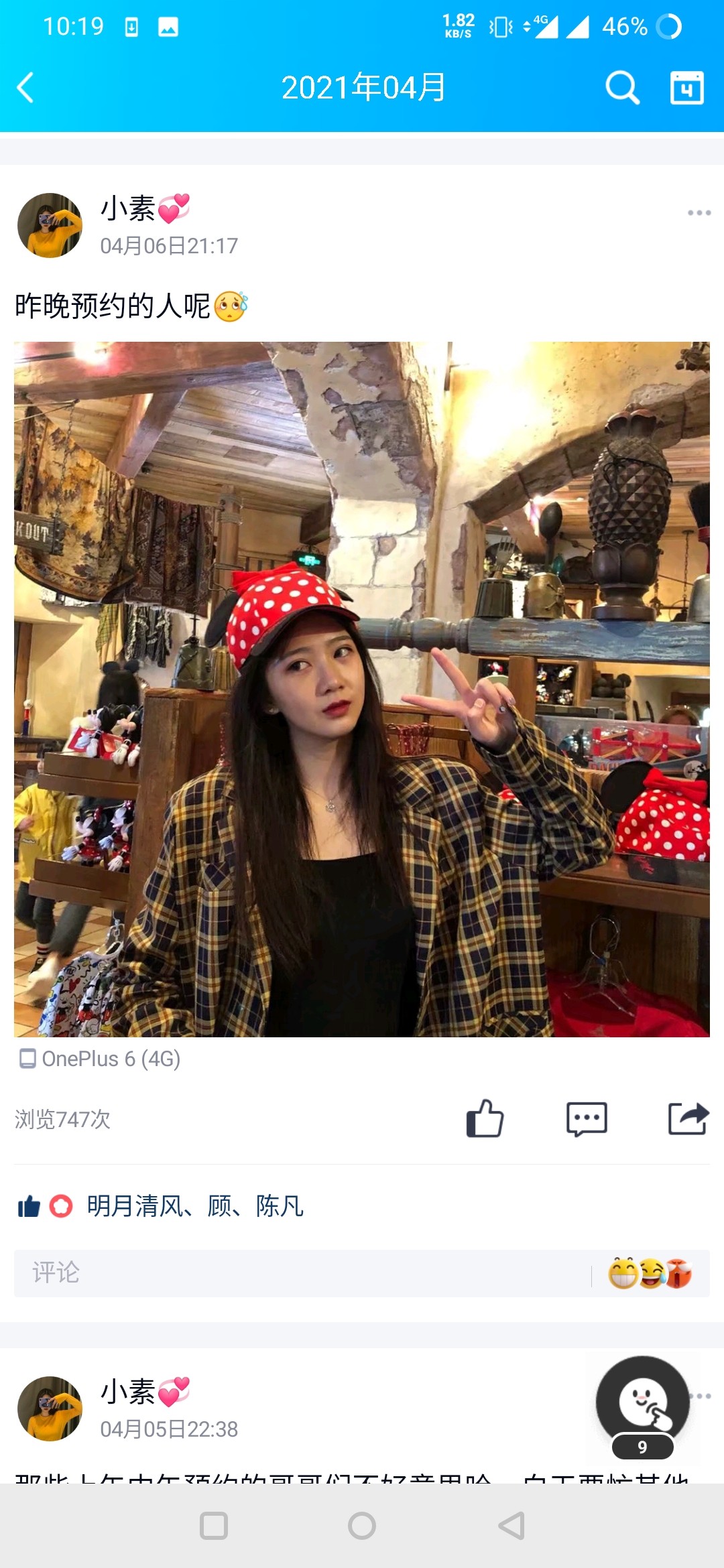Share the 04月06日 post

(688, 1118)
